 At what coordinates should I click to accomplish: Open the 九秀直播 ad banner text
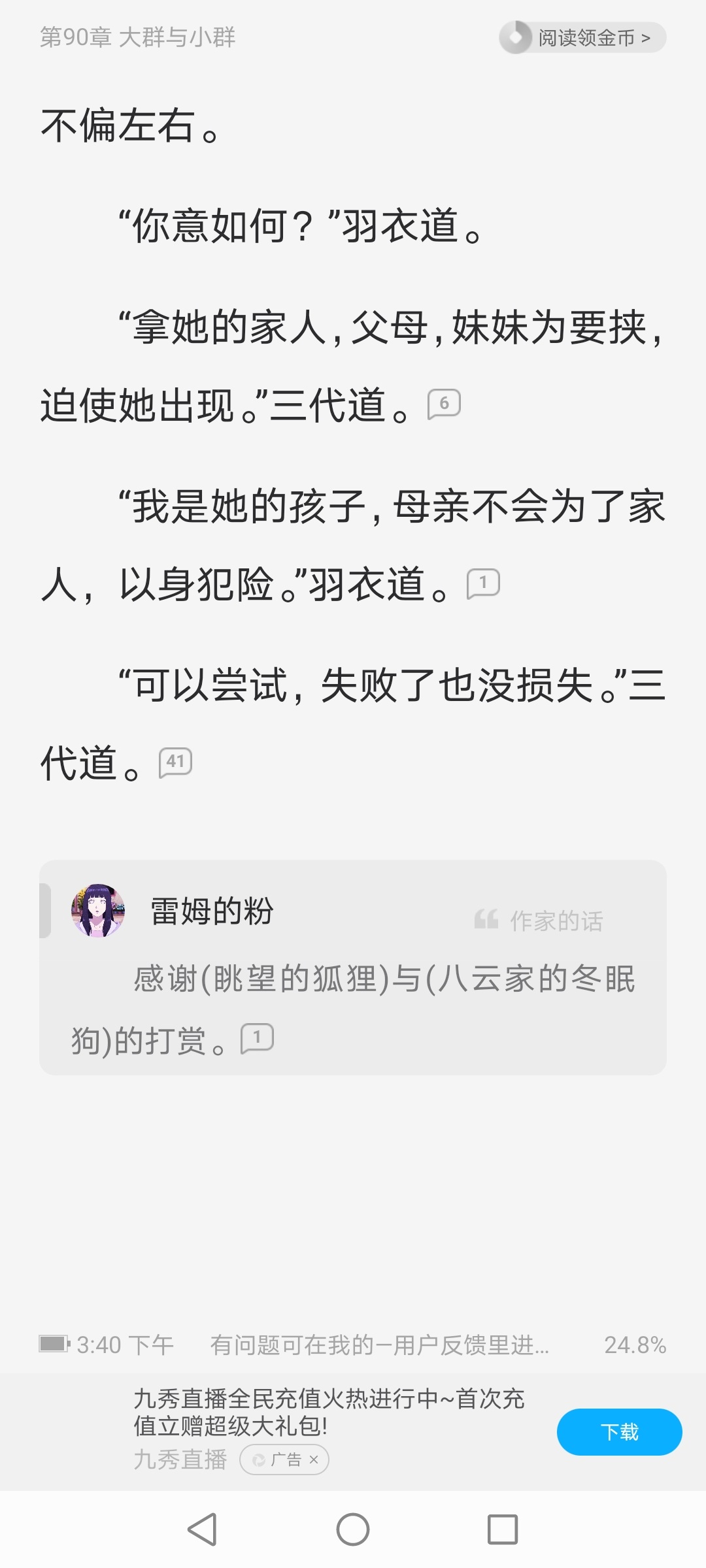click(328, 1411)
